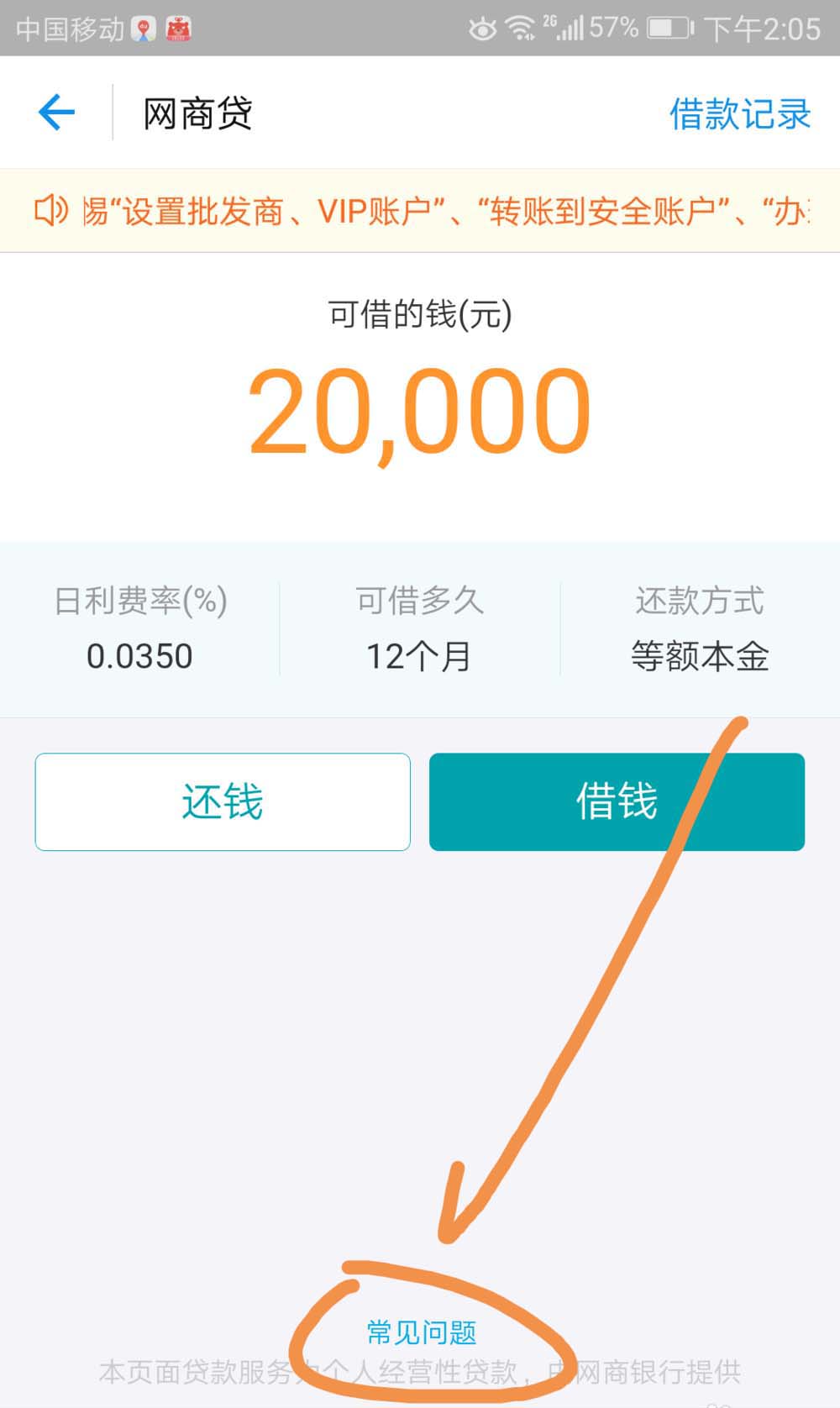Tap the 还钱 repay button
The width and height of the screenshot is (840, 1408).
tap(223, 801)
